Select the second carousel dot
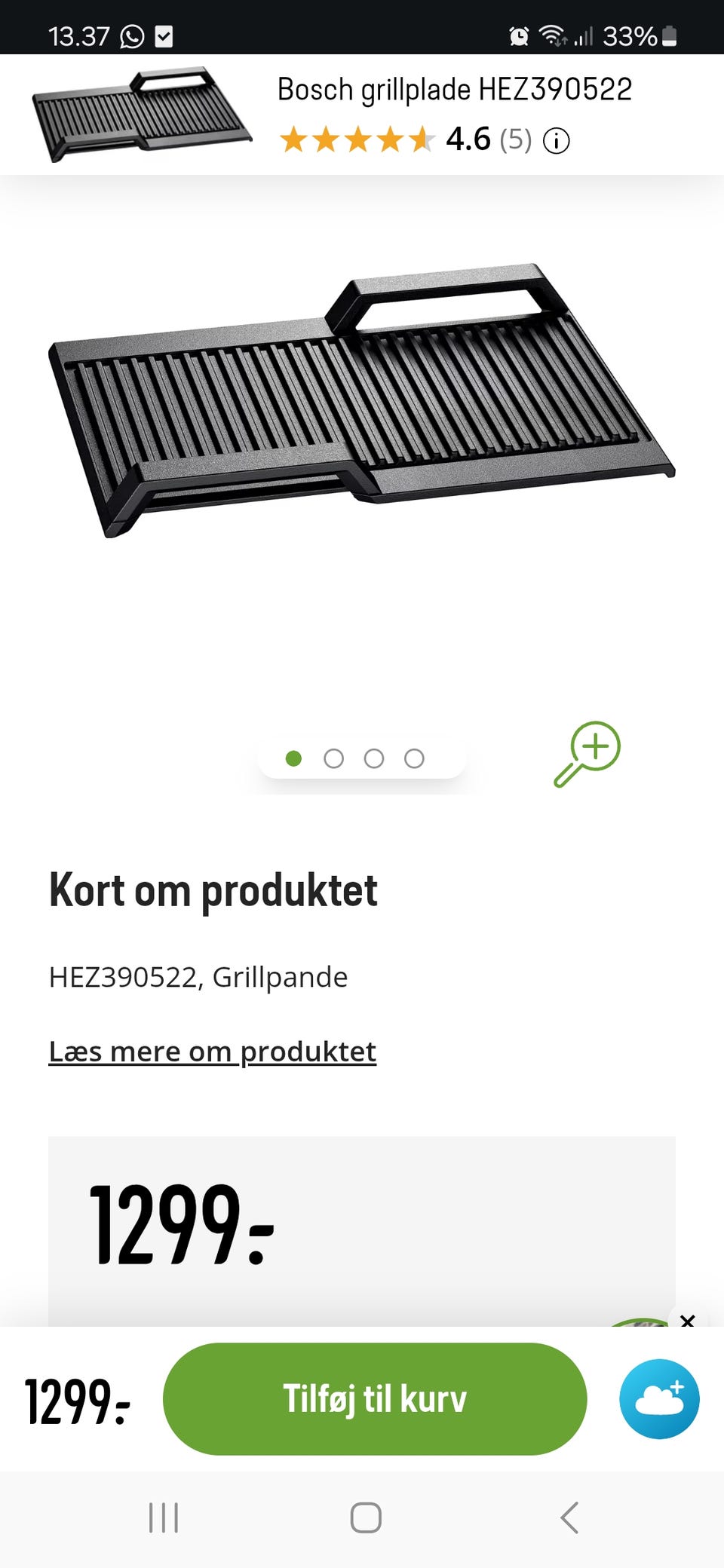 click(334, 758)
